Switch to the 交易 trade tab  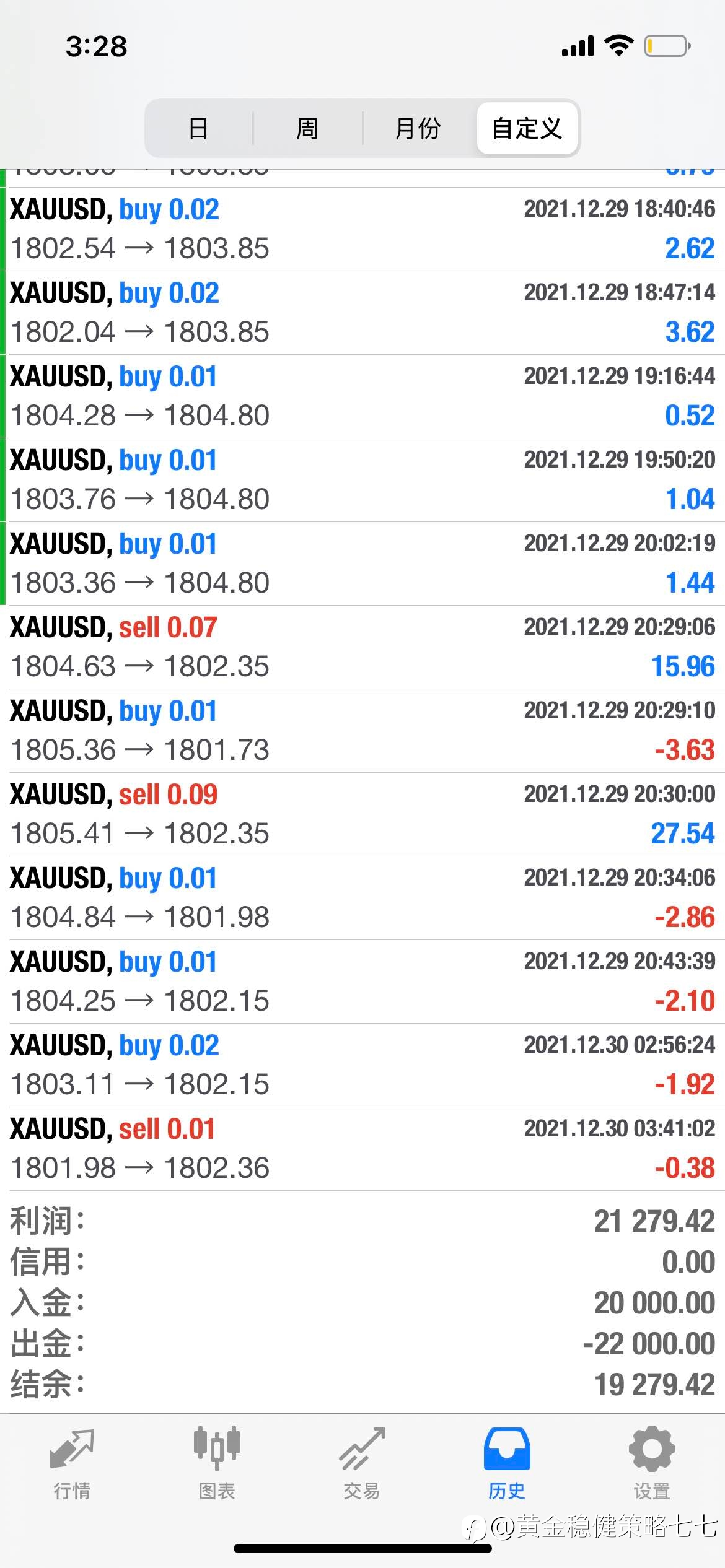coord(362,1464)
